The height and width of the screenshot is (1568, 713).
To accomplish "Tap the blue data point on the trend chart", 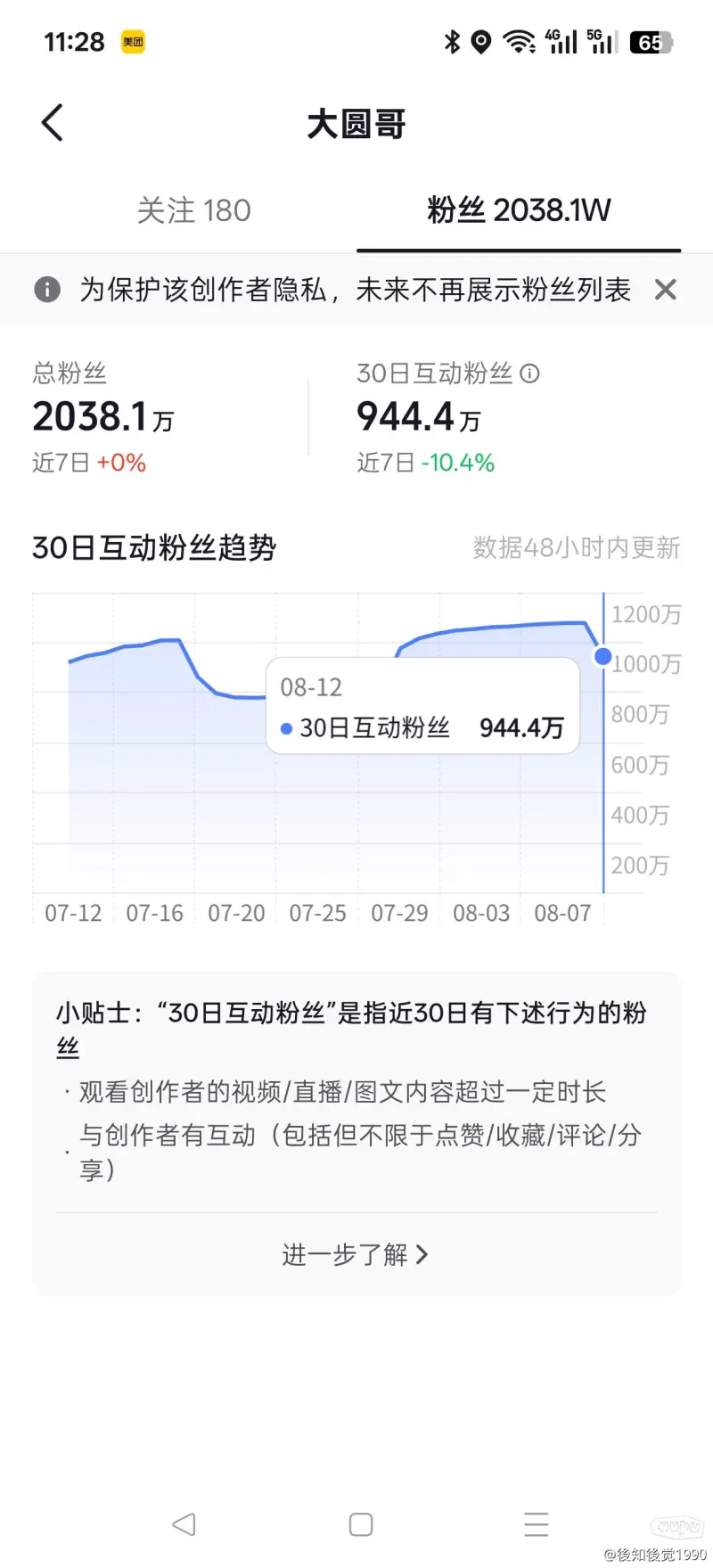I will click(x=602, y=657).
